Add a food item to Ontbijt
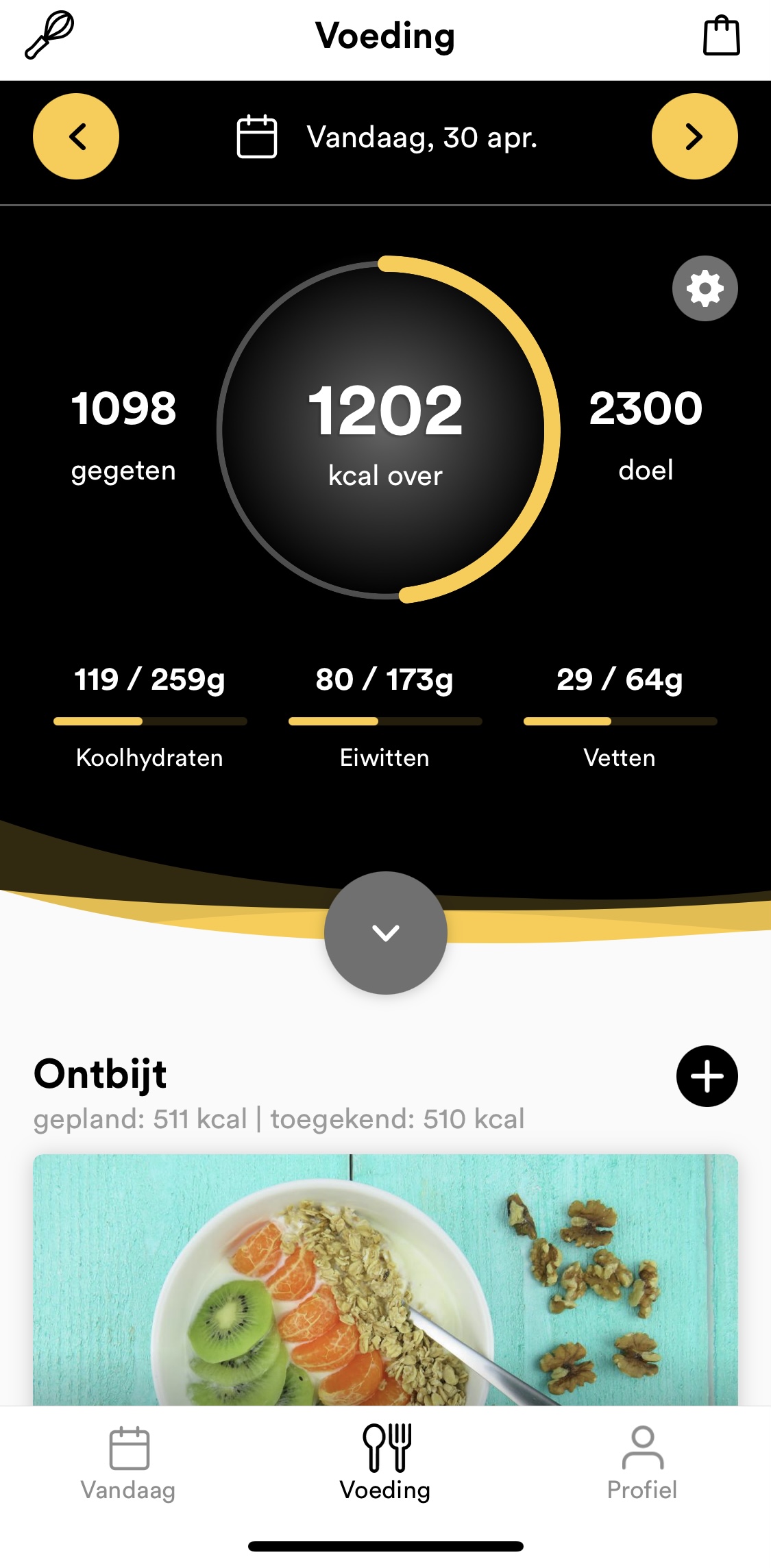 click(x=707, y=1076)
